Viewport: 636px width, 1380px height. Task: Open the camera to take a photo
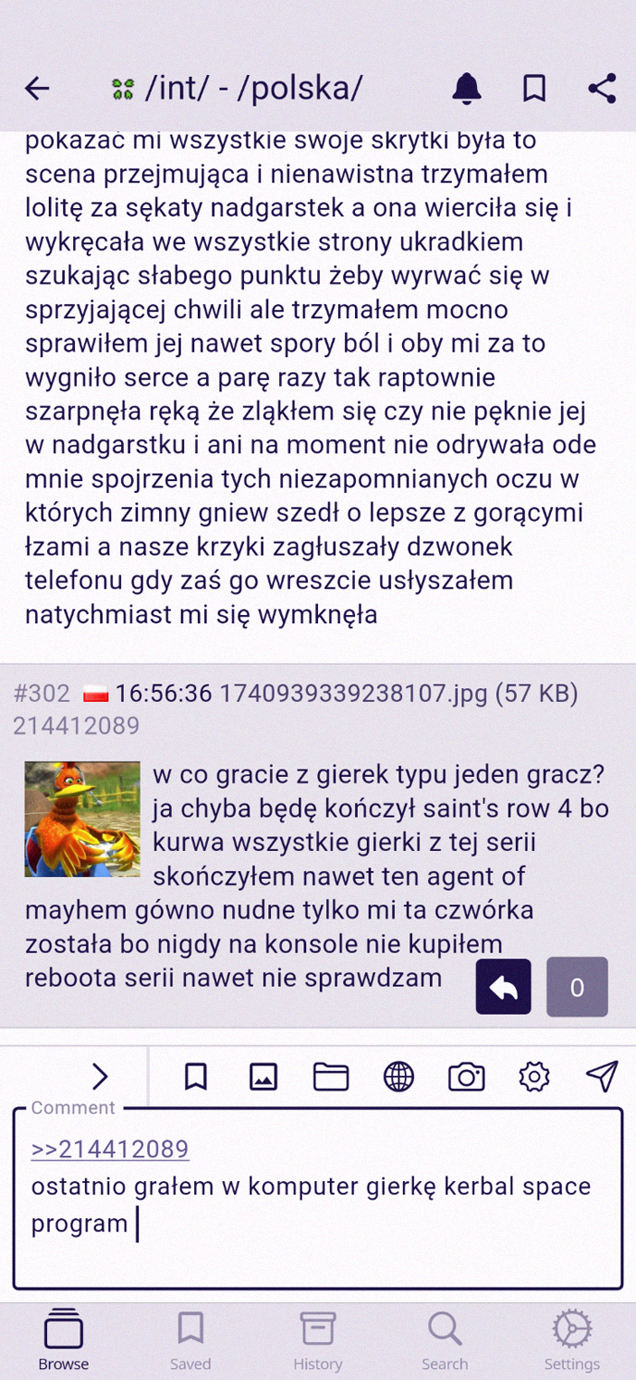[x=466, y=1076]
